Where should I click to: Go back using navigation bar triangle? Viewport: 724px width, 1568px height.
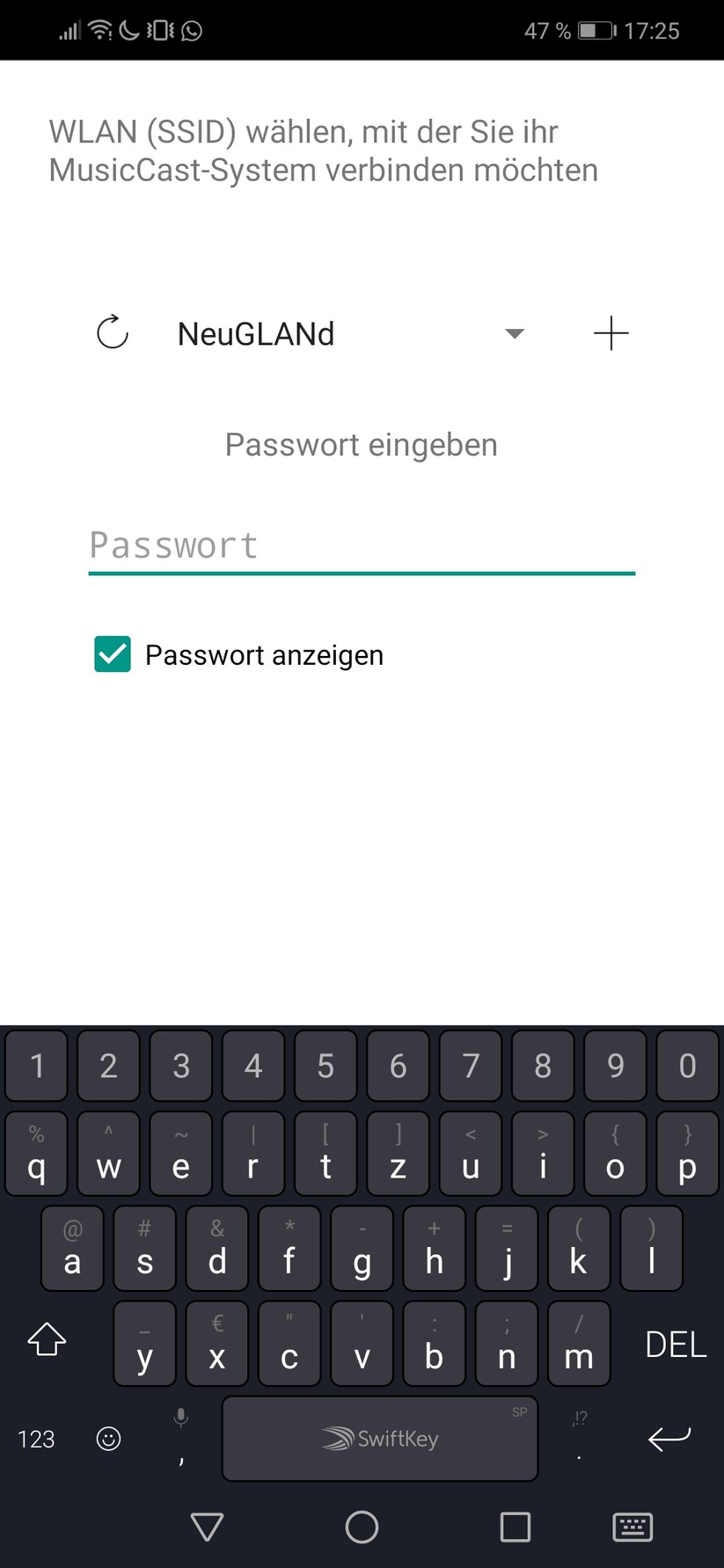[207, 1527]
